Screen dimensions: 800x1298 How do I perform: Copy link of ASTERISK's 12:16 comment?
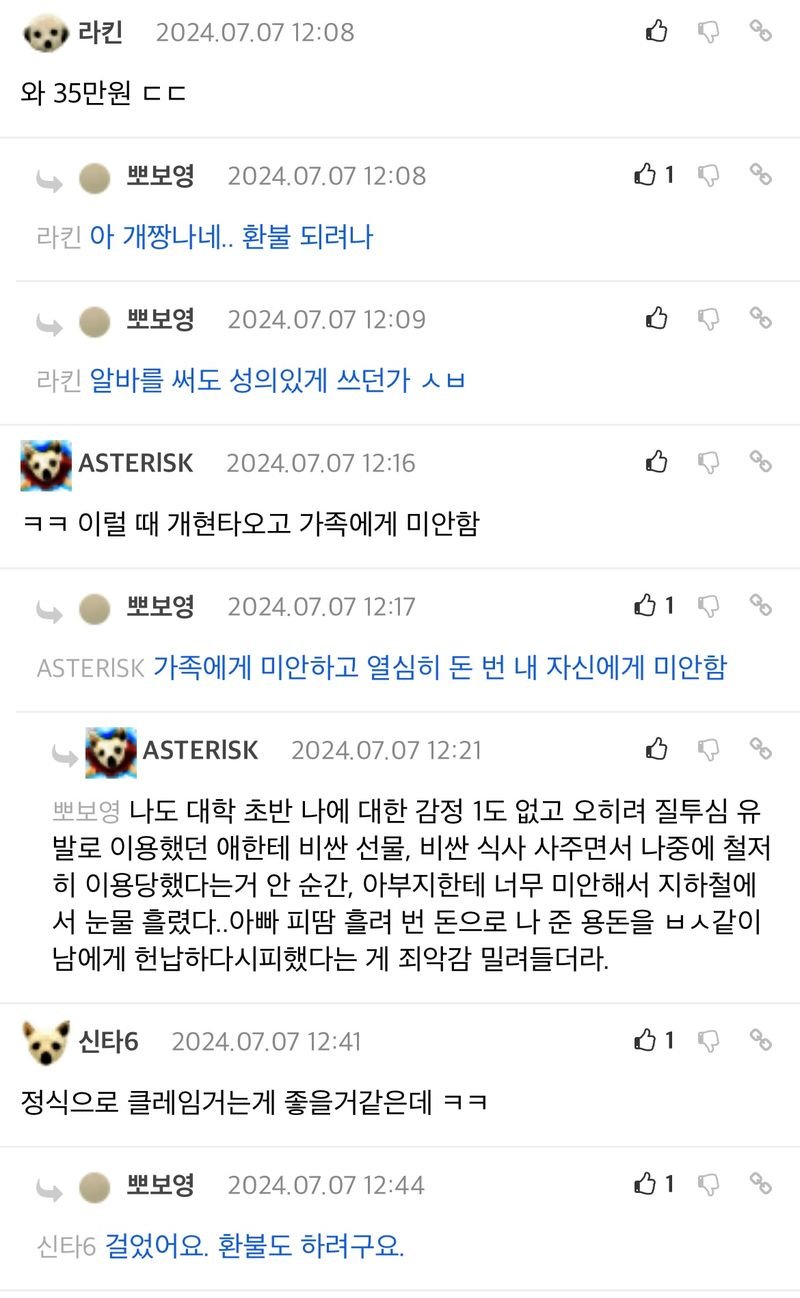(761, 462)
